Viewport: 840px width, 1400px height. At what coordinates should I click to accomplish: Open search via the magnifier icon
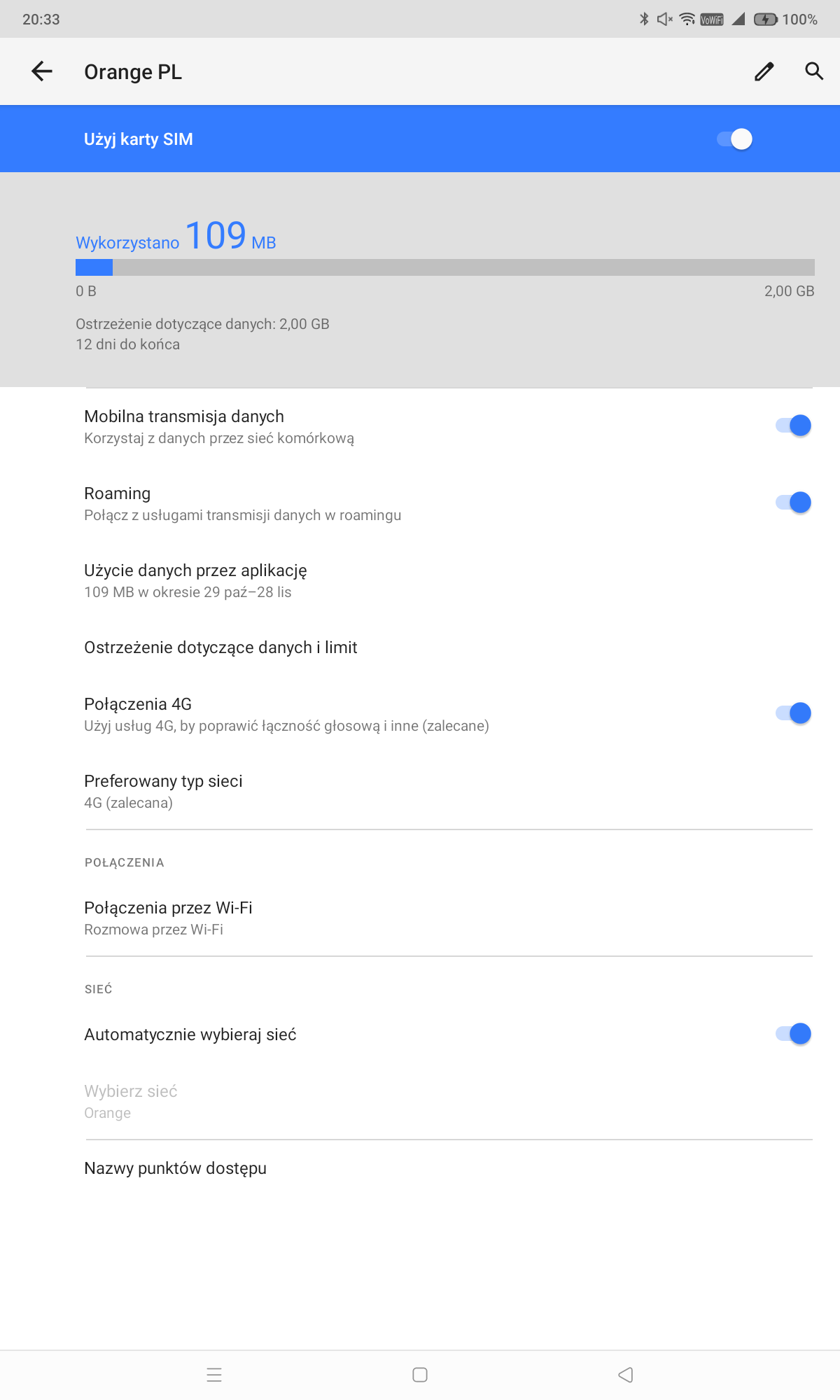(813, 71)
